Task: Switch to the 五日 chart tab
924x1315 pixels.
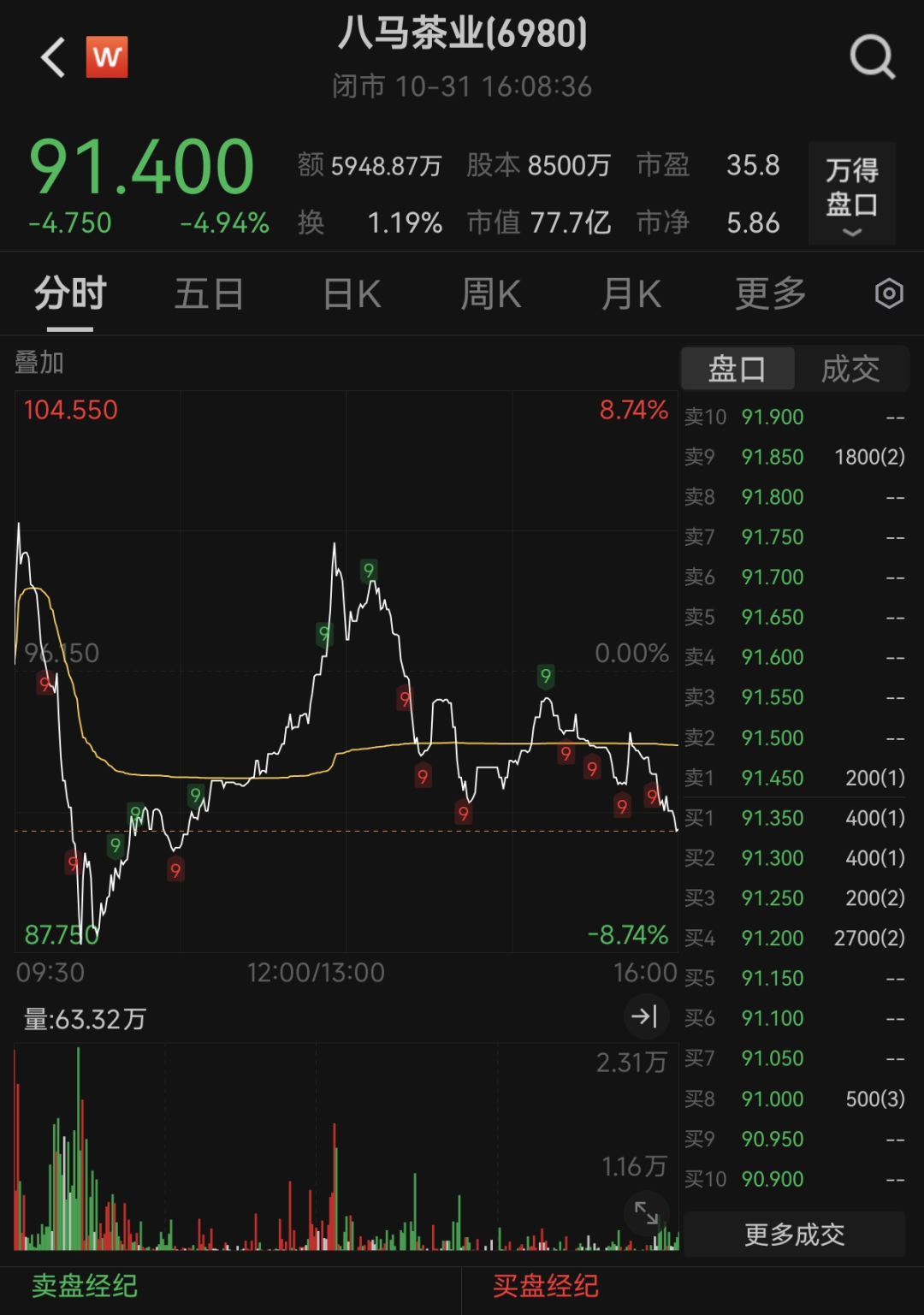Action: point(209,295)
